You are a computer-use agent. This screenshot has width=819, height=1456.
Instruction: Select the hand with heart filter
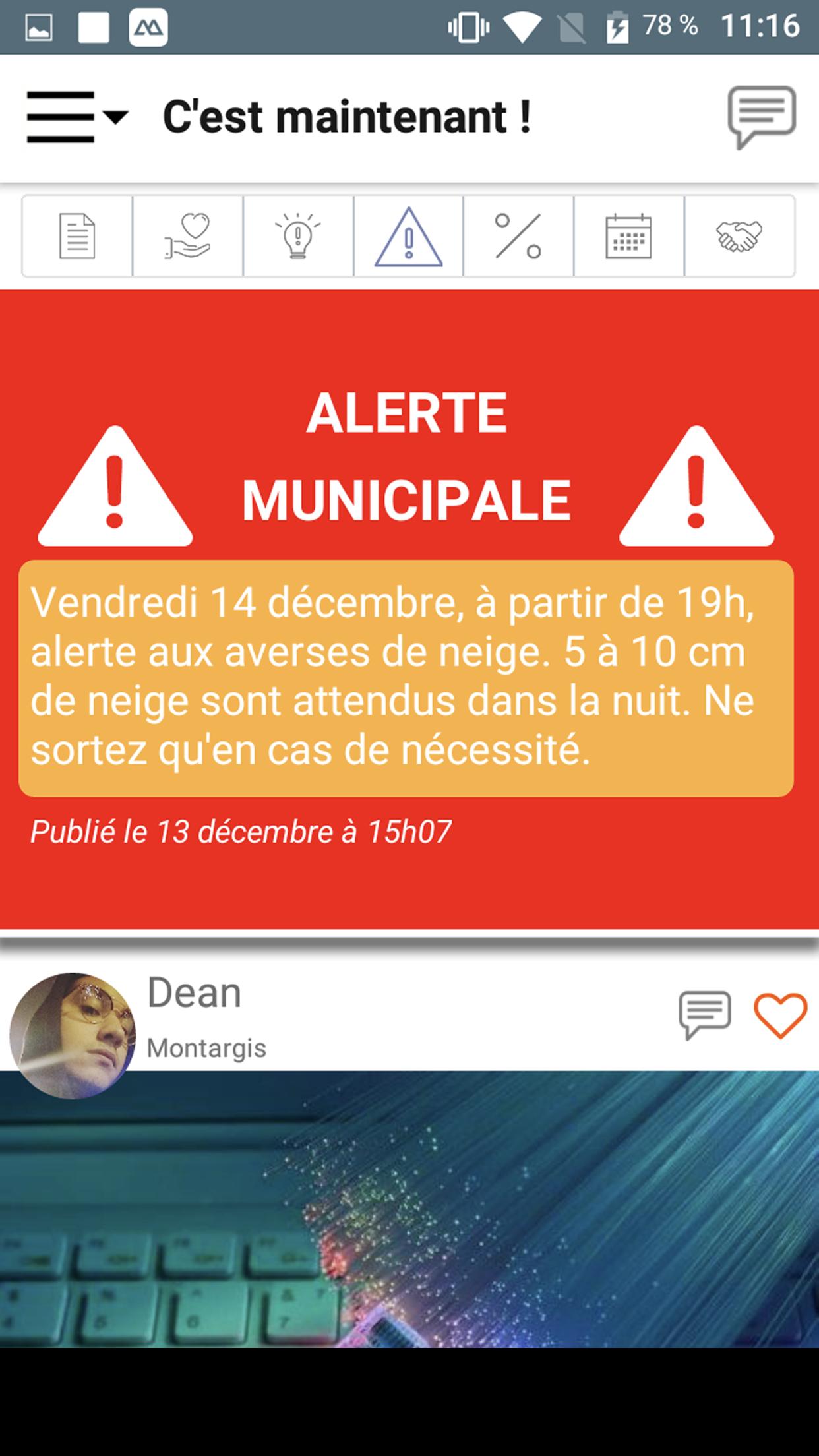[188, 236]
